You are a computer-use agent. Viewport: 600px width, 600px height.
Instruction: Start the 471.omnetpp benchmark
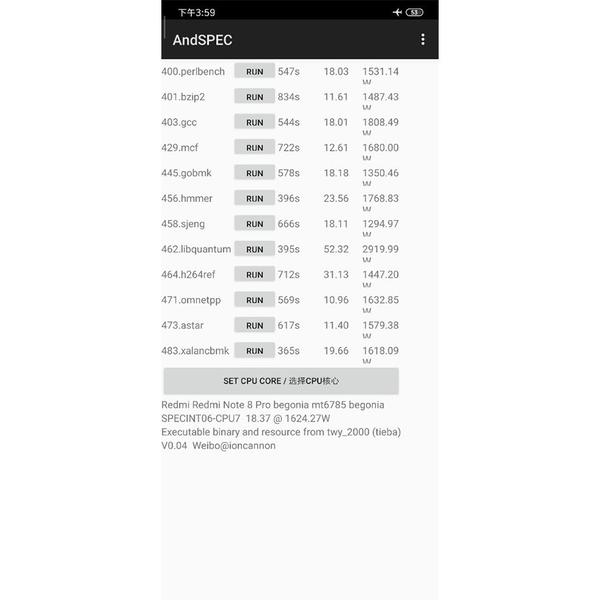point(254,300)
